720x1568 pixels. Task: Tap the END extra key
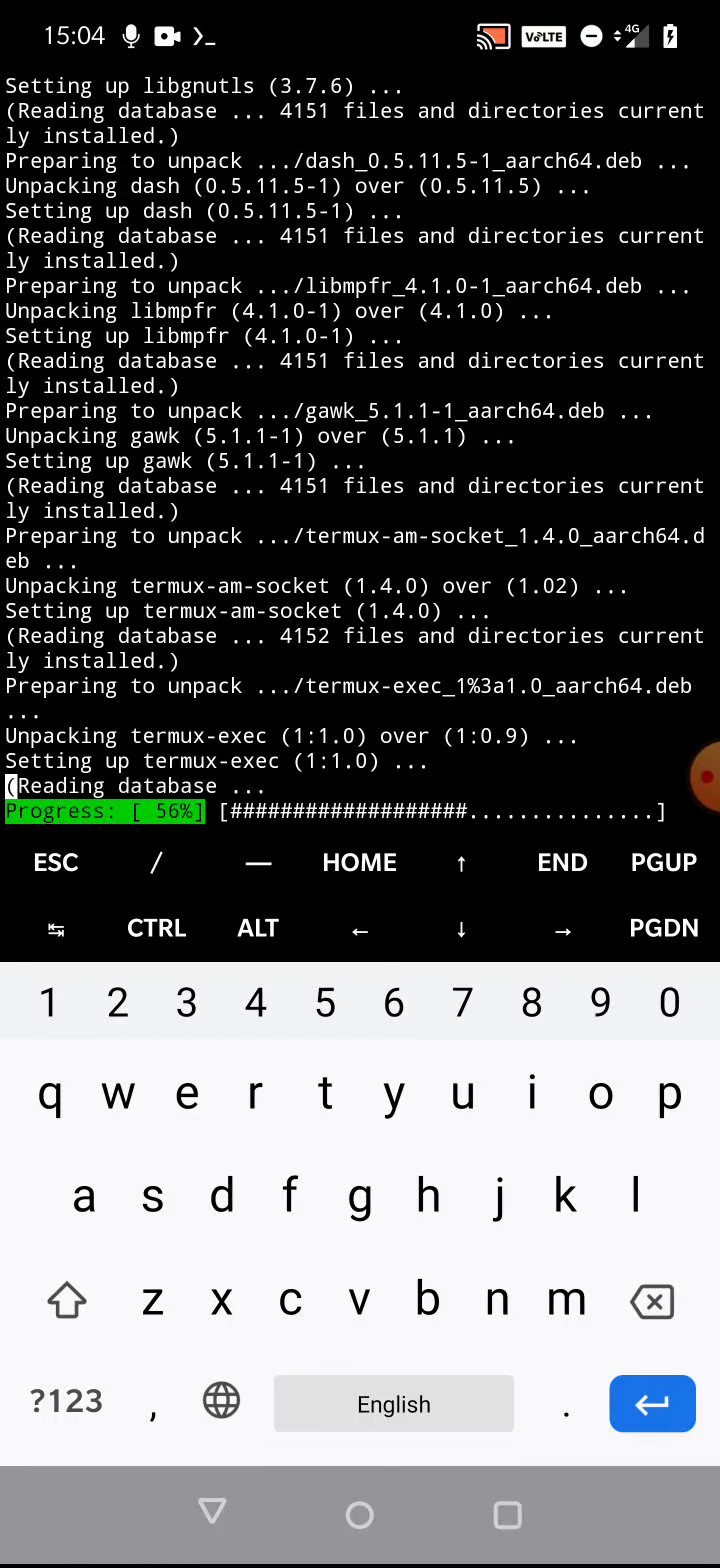click(x=562, y=863)
